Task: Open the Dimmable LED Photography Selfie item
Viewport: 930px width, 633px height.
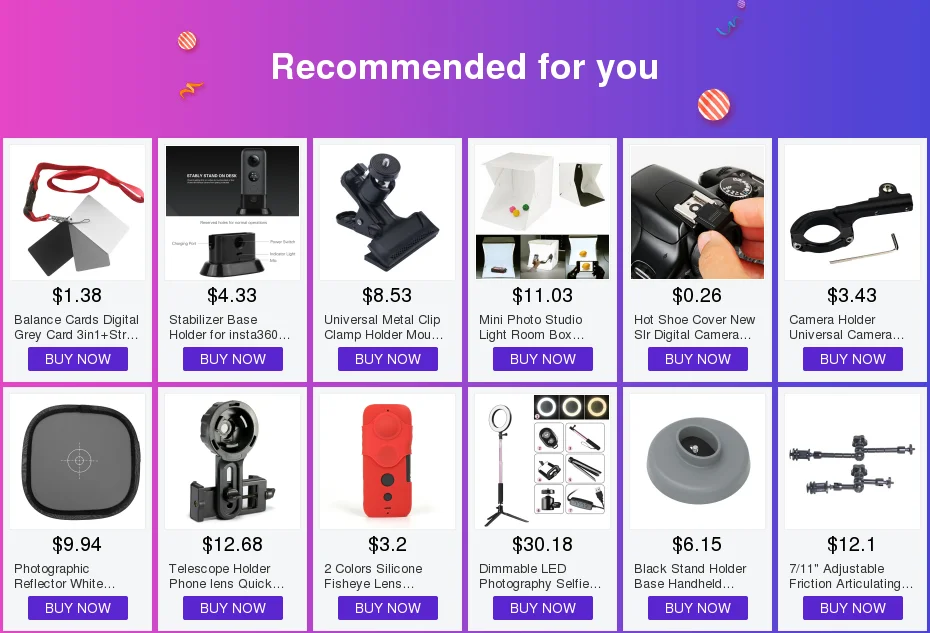Action: click(542, 461)
